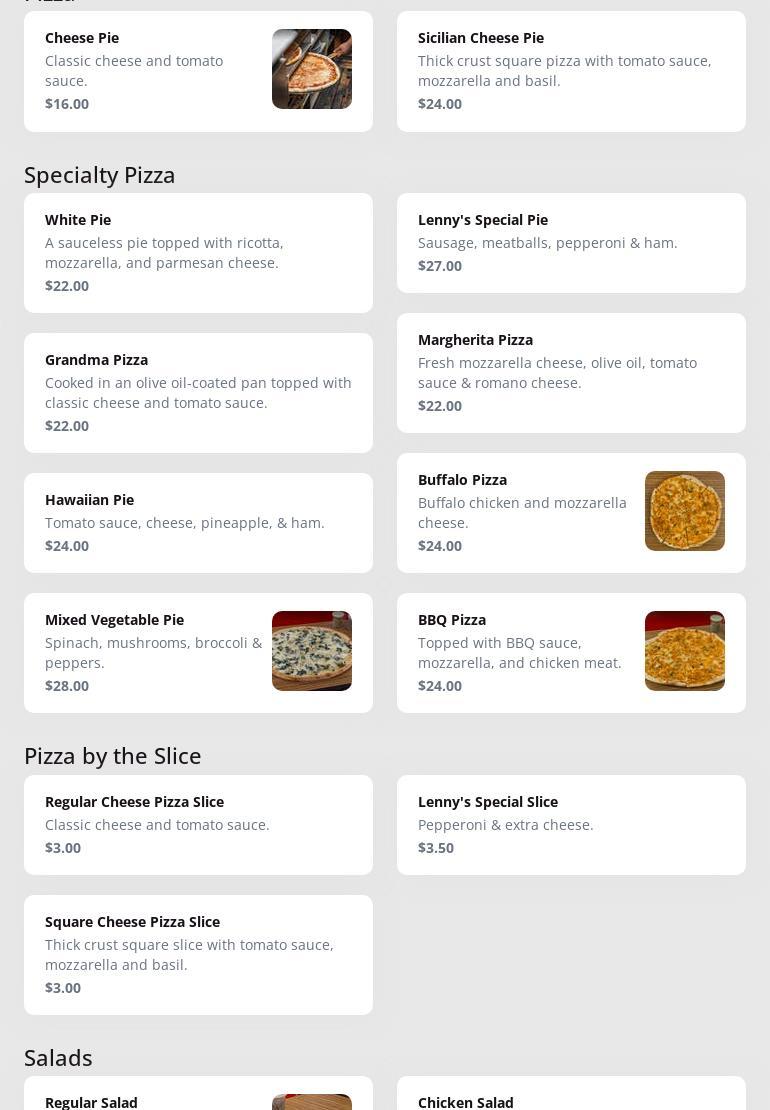770x1110 pixels.
Task: Choose the White Pie specialty pizza
Action: (x=198, y=253)
